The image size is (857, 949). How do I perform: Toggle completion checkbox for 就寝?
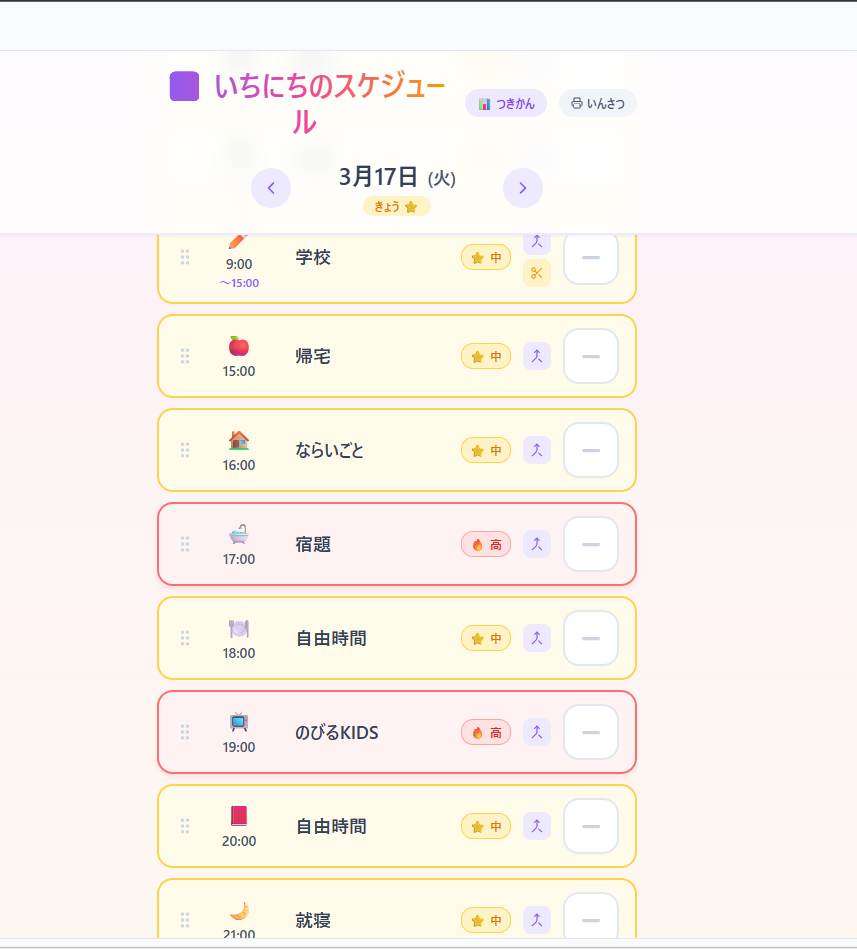(x=590, y=918)
